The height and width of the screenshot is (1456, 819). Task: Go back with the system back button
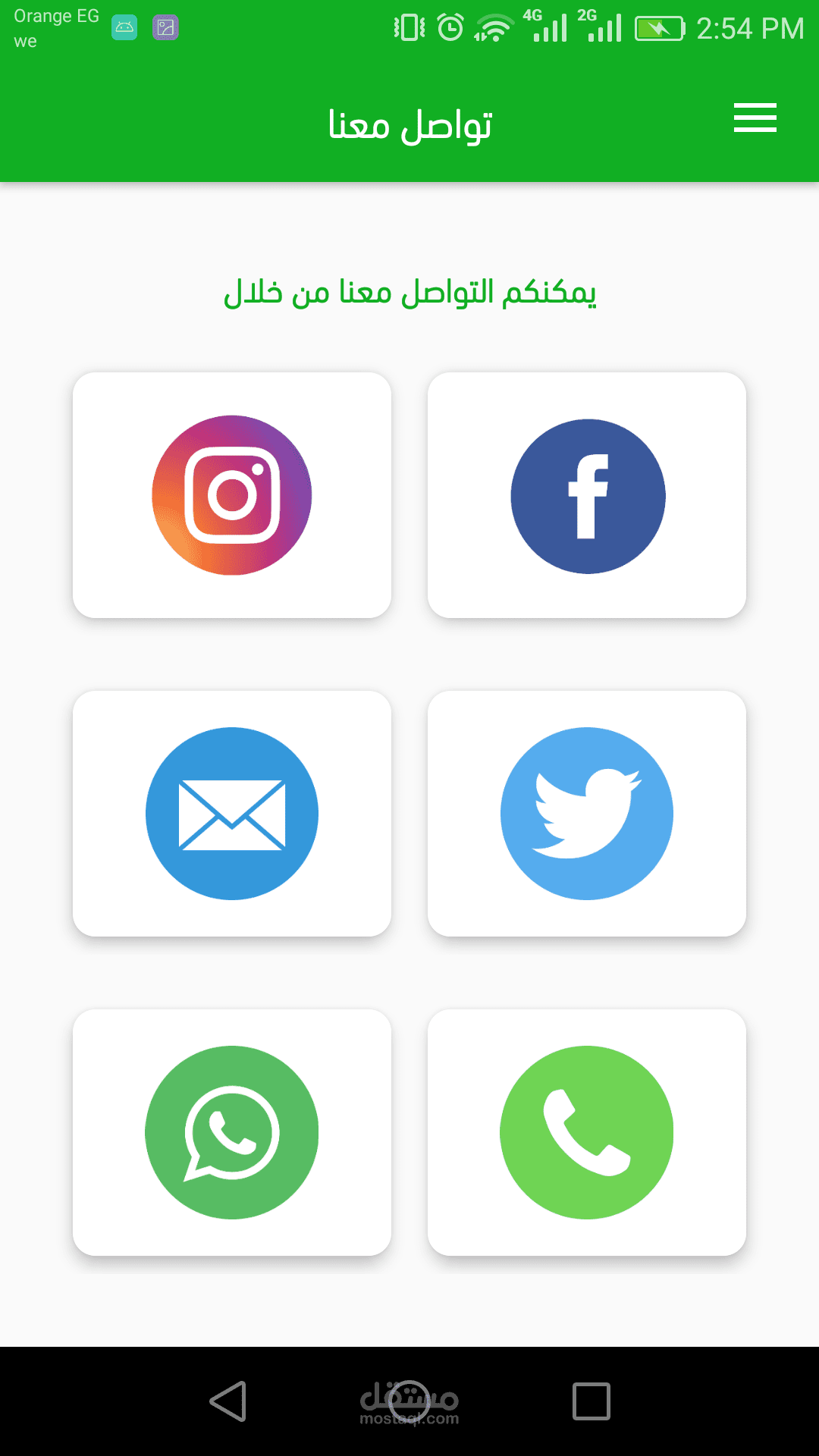[228, 1401]
